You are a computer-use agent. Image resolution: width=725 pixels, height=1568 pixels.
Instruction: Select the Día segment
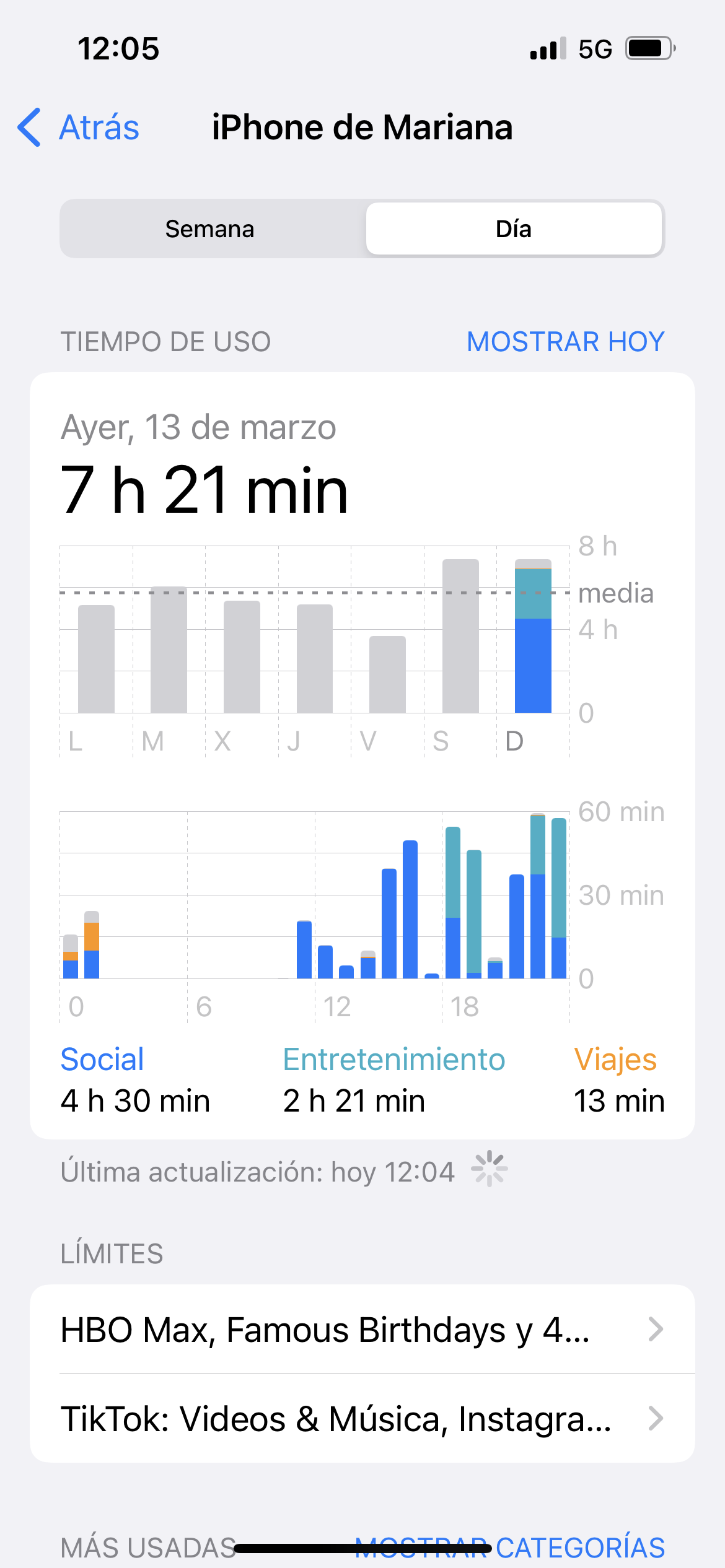tap(513, 229)
